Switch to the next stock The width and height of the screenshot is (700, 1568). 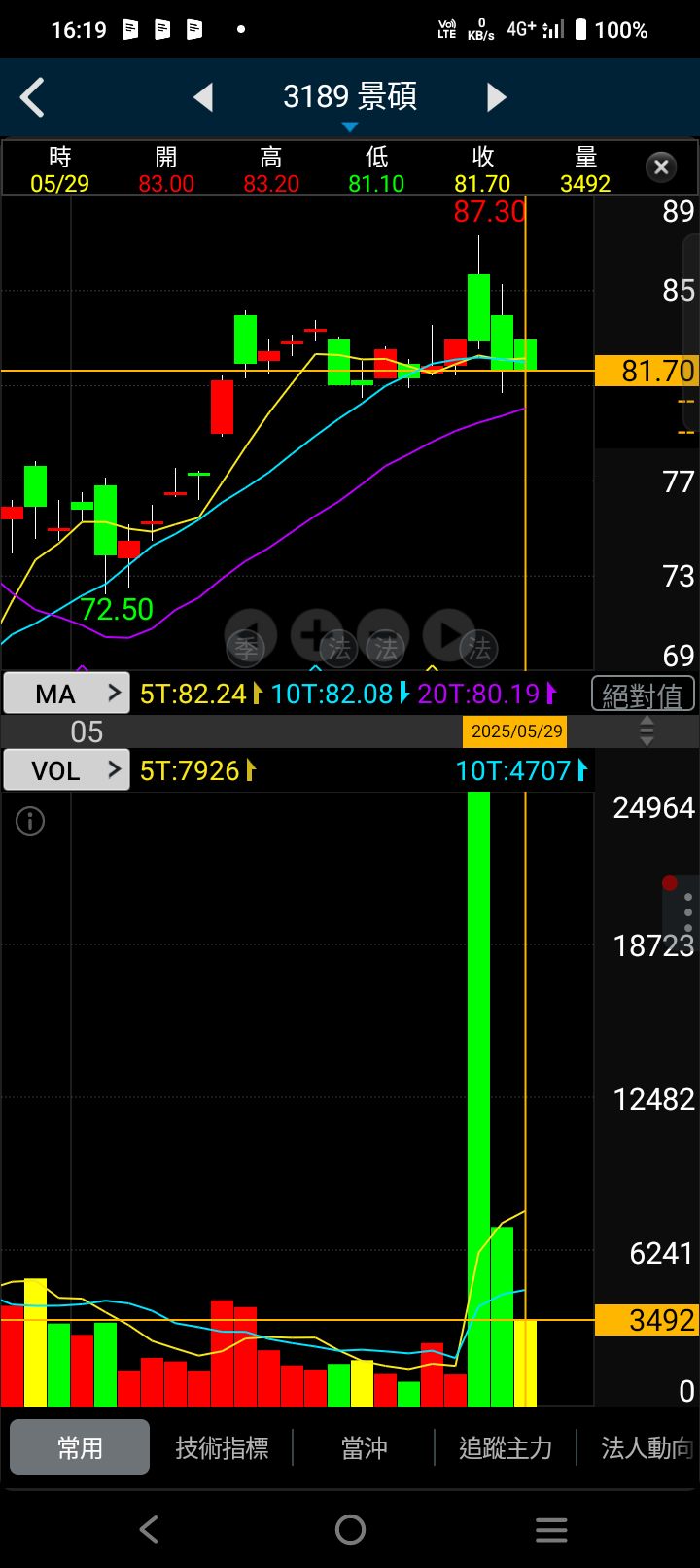(496, 97)
